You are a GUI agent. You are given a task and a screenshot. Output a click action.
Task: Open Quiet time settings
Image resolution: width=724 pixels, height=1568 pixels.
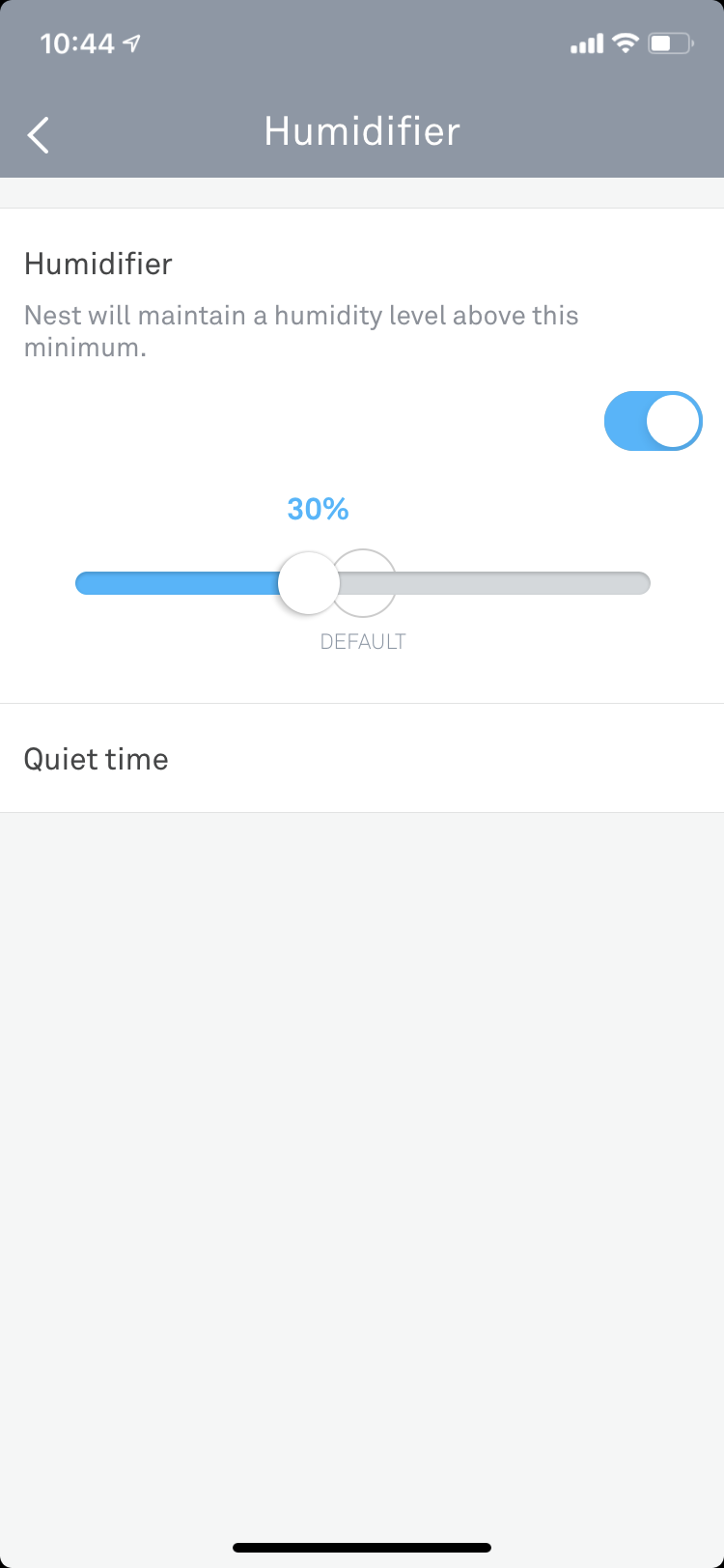pyautogui.click(x=362, y=759)
